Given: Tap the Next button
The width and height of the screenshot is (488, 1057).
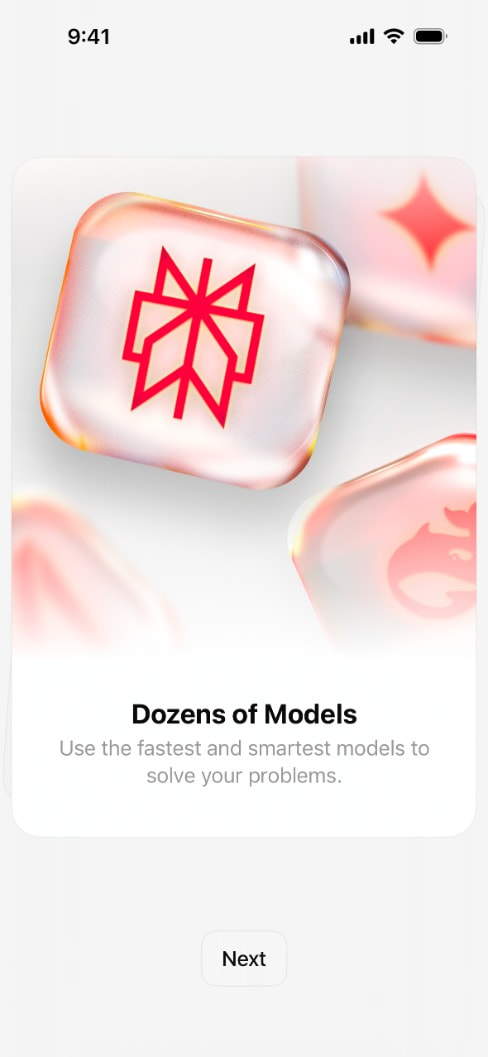Looking at the screenshot, I should [244, 958].
